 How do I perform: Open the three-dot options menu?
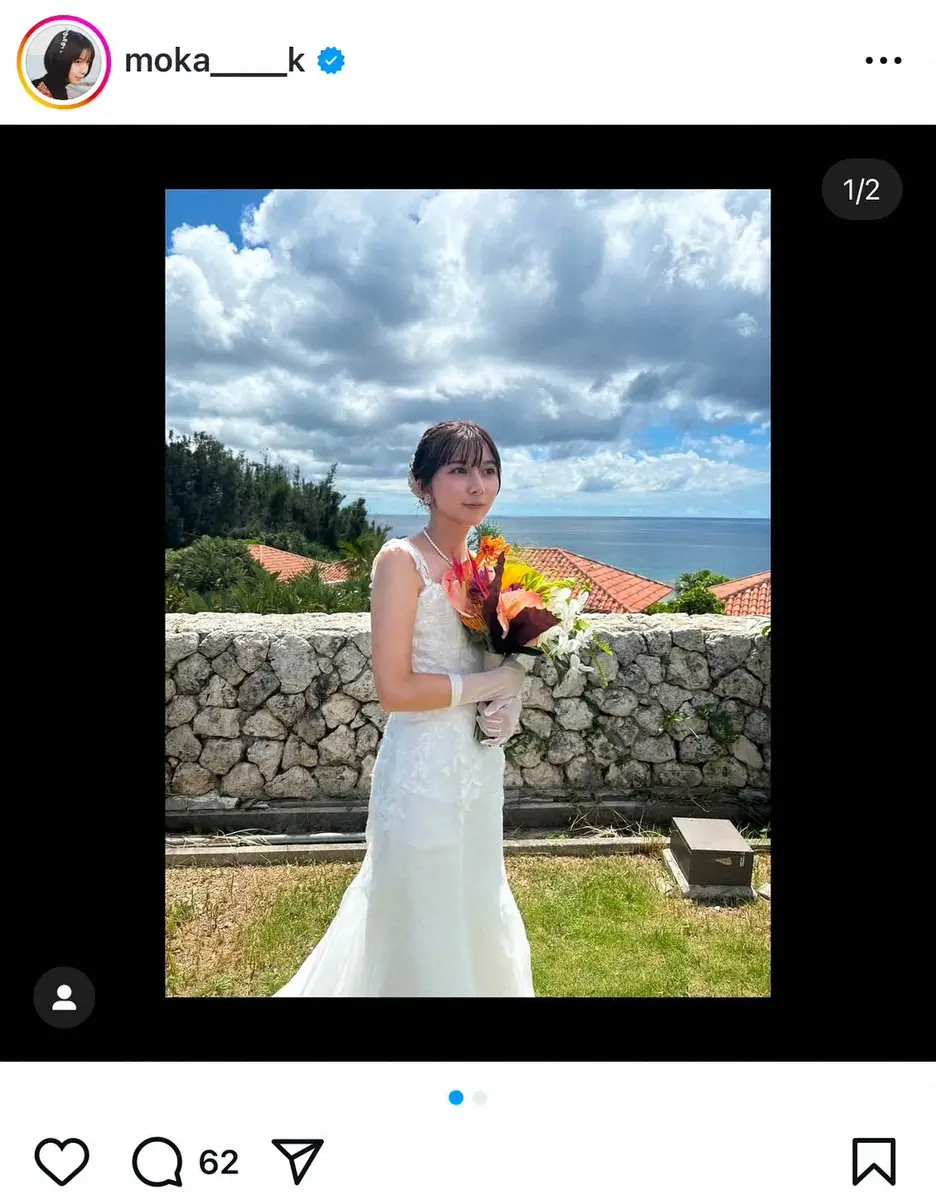882,61
